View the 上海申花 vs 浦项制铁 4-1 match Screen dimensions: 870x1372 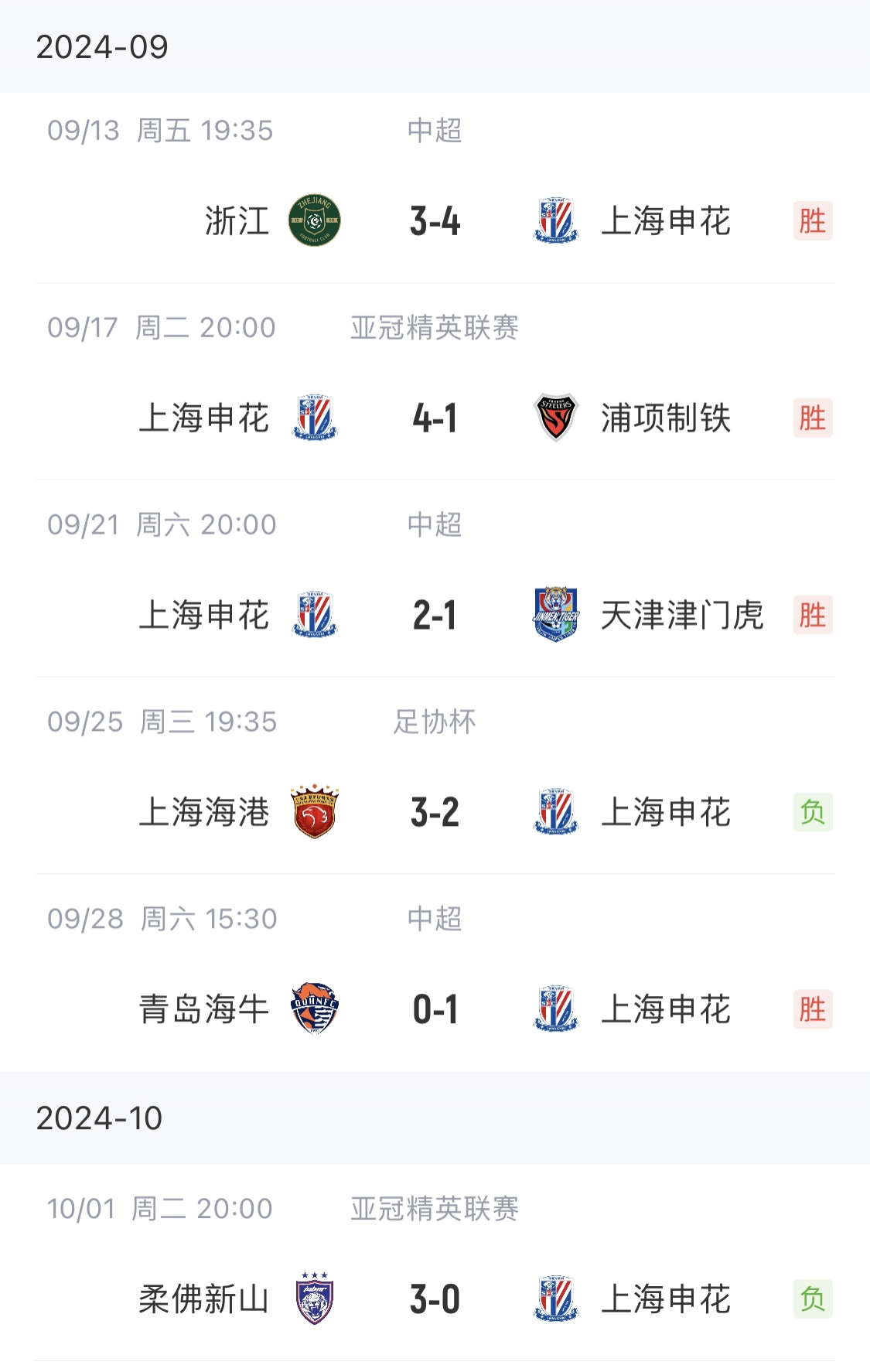[x=435, y=418]
